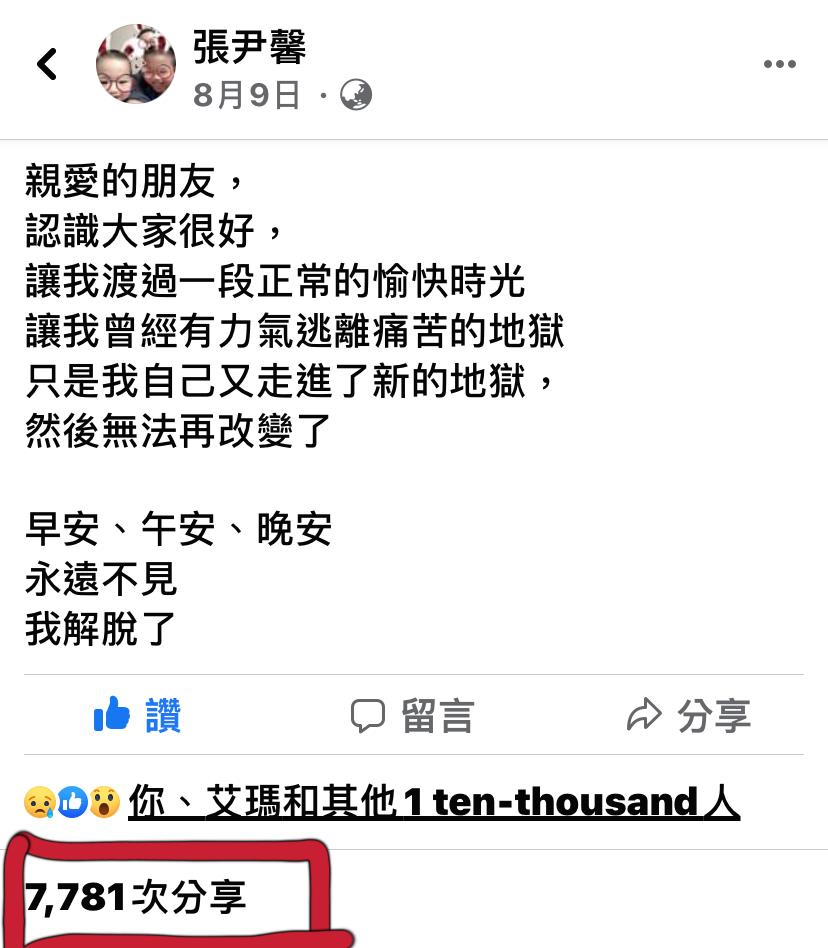The width and height of the screenshot is (828, 948).
Task: Share the post via 分享 button
Action: 689,715
